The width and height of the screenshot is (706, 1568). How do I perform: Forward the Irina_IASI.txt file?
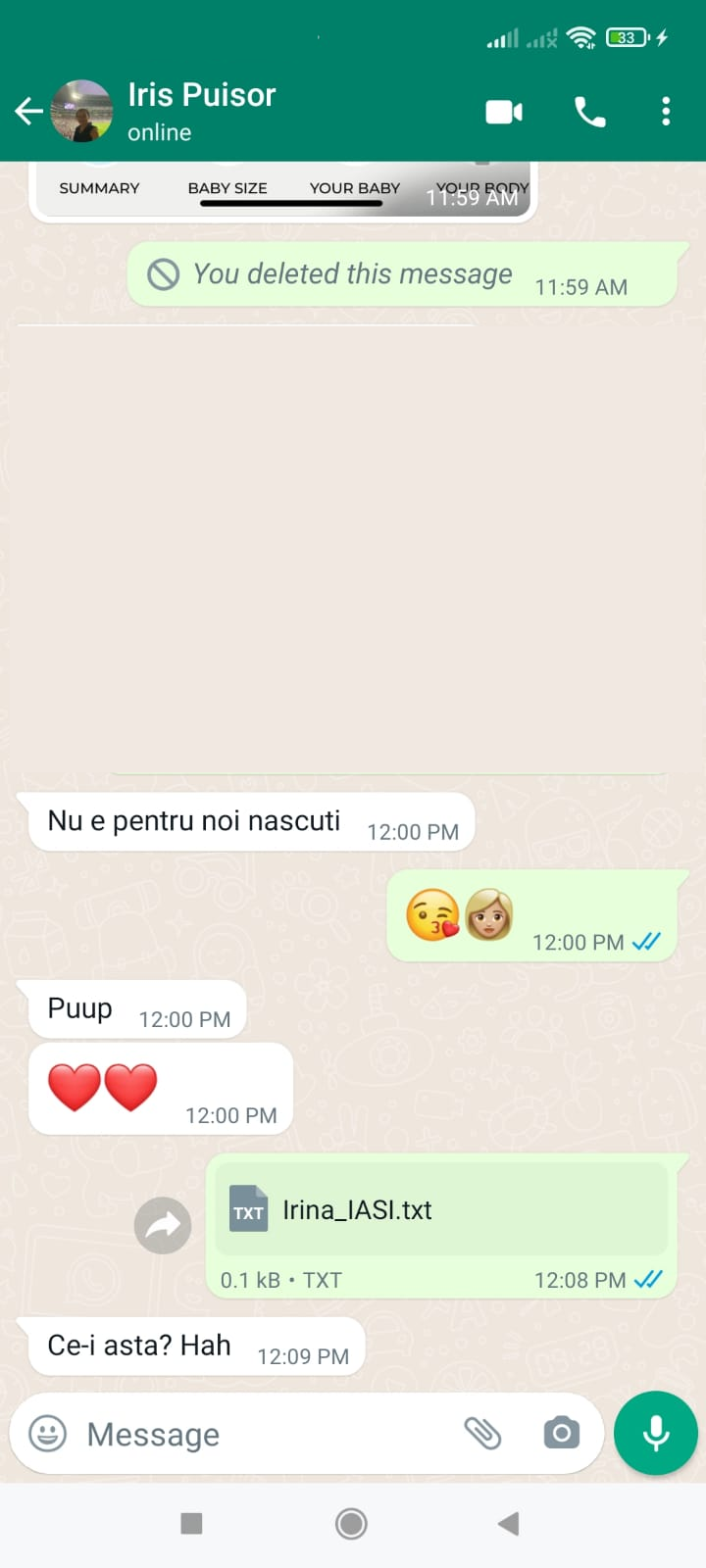coord(163,1225)
